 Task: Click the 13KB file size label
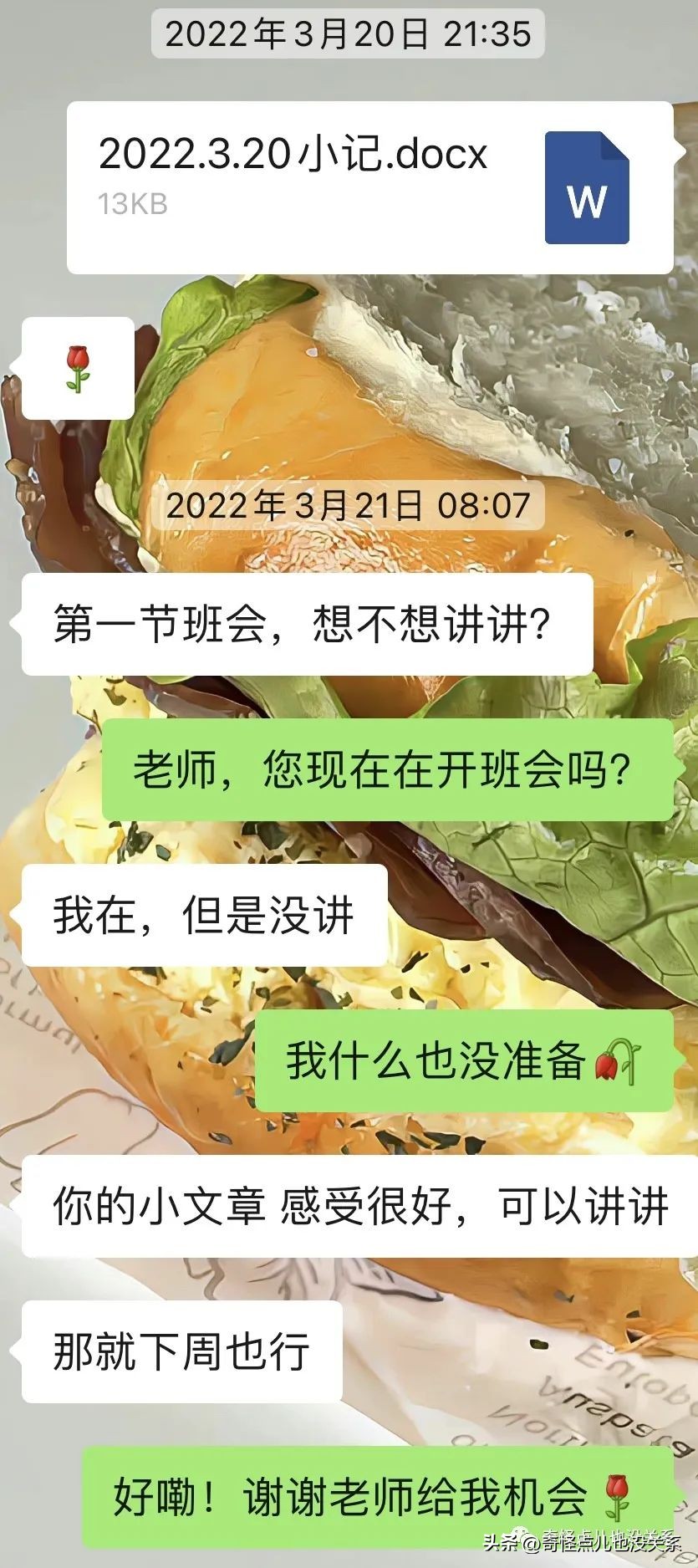click(x=131, y=203)
